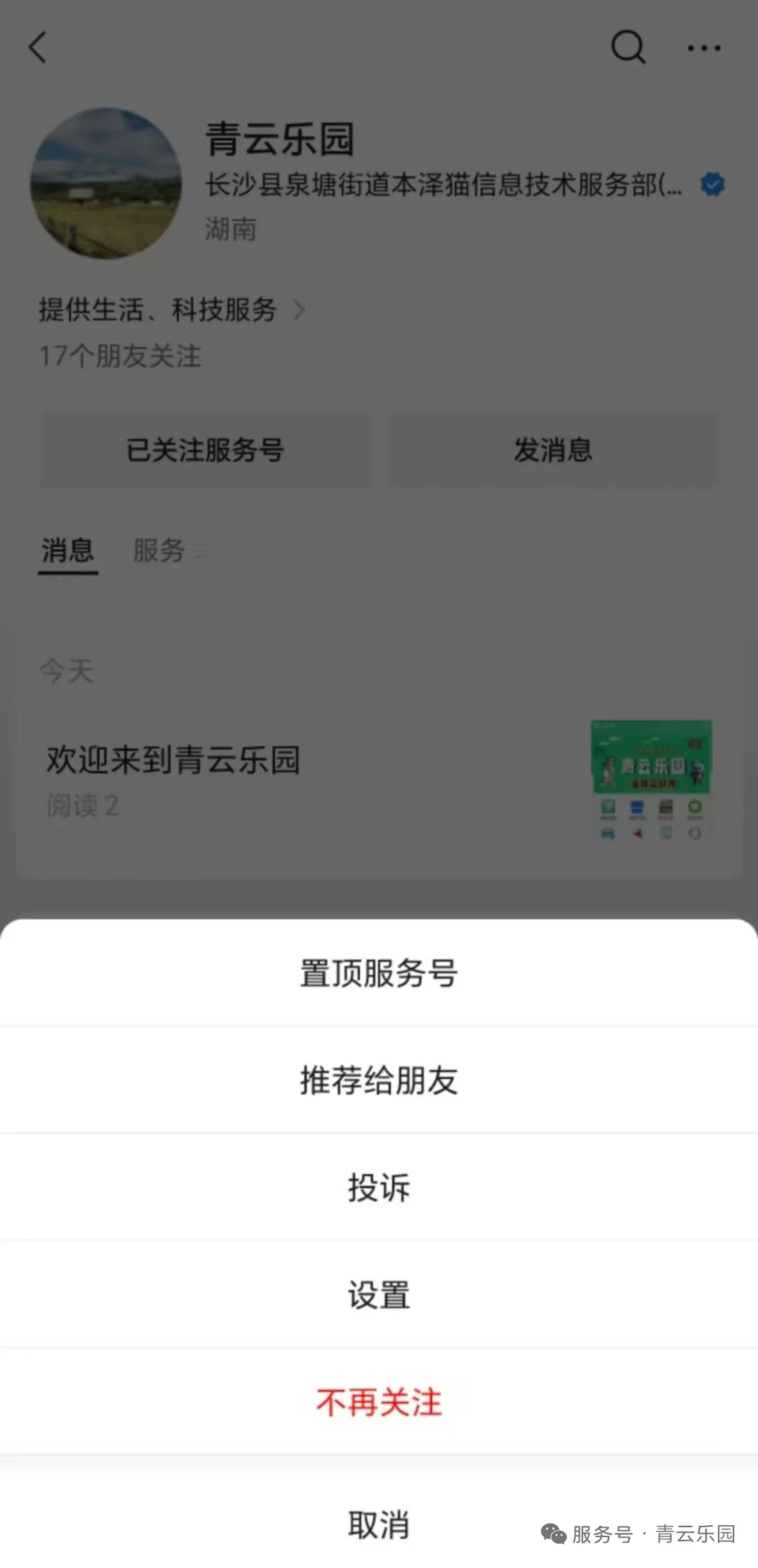Tap 不再关注 to unfollow 青云乐园
This screenshot has width=758, height=1568.
point(379,1402)
